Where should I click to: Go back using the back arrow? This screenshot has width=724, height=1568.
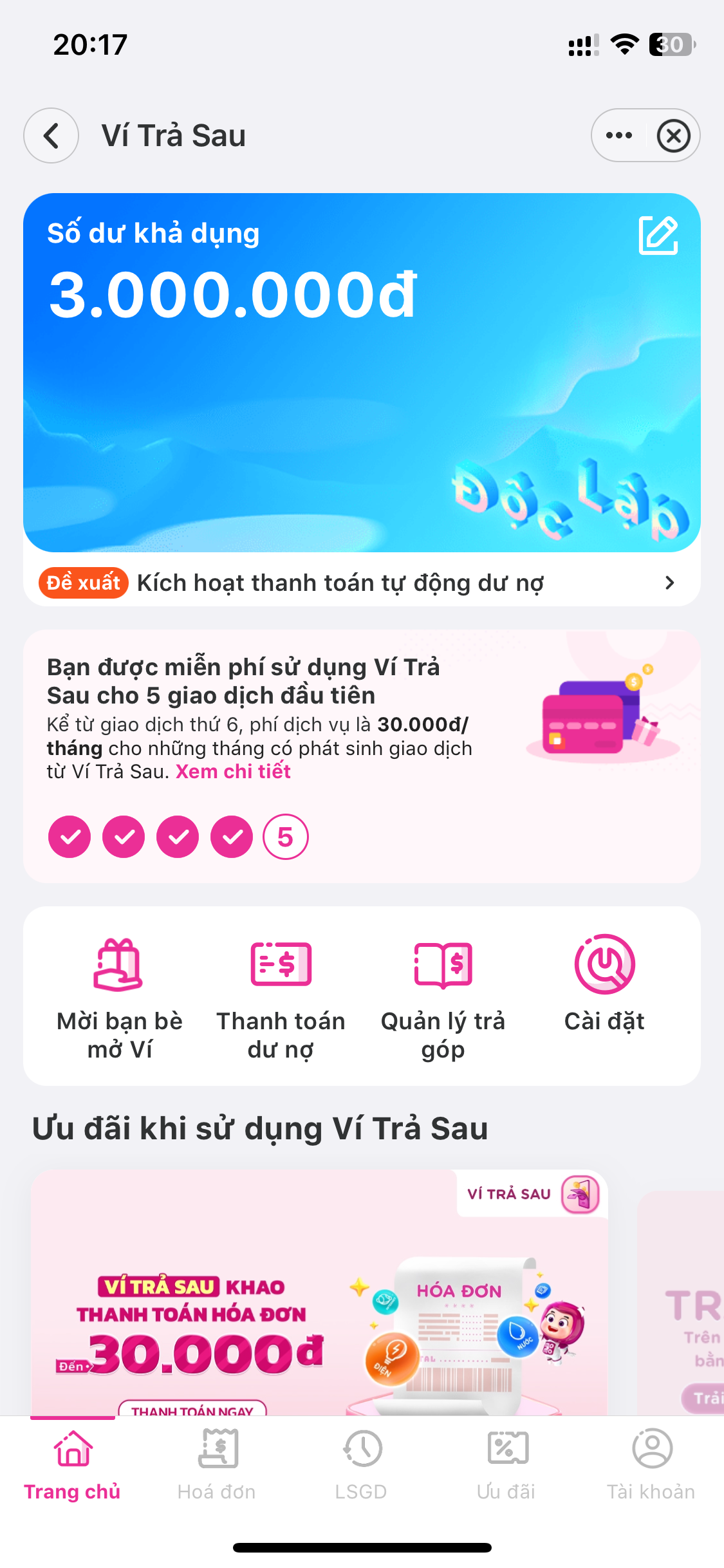click(x=51, y=136)
